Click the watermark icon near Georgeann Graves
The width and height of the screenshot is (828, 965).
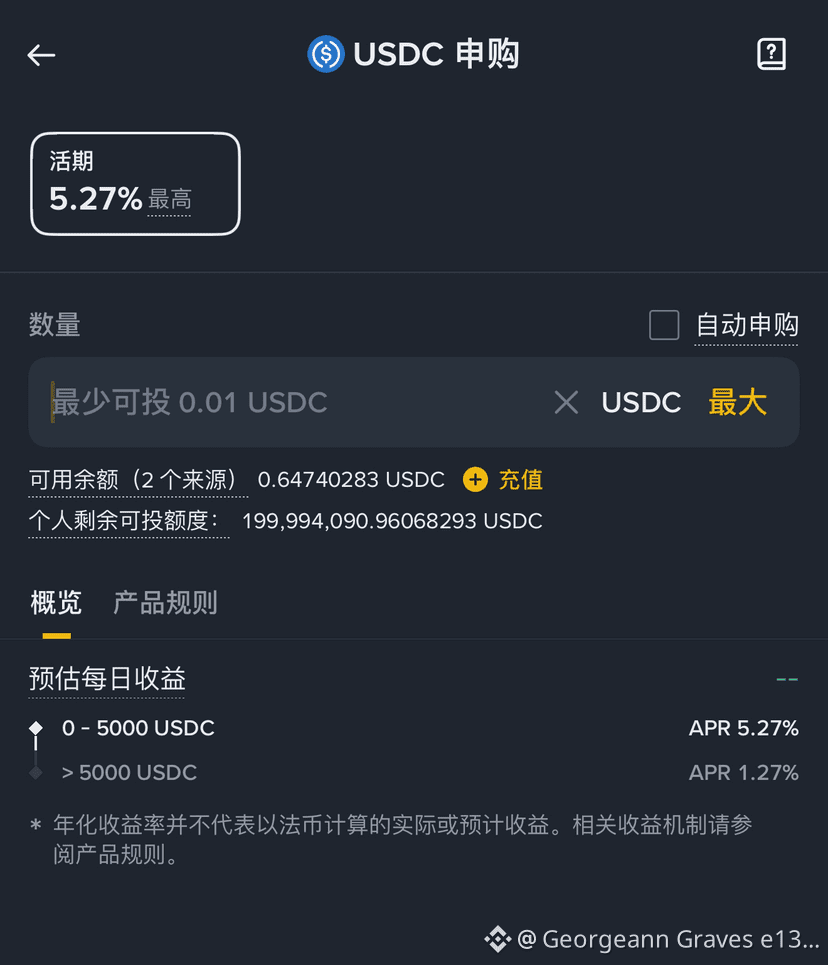click(x=497, y=938)
